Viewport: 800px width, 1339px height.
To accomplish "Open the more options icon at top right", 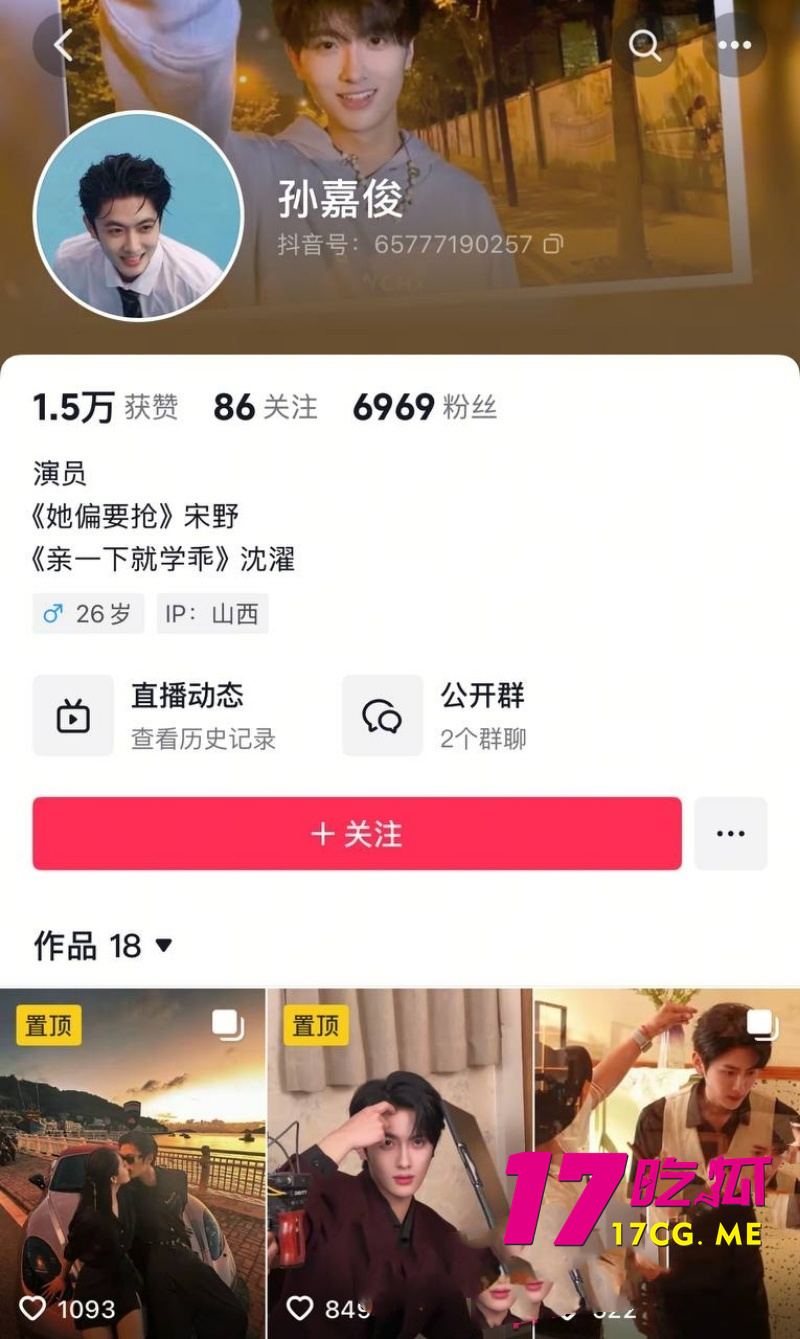I will pyautogui.click(x=734, y=45).
